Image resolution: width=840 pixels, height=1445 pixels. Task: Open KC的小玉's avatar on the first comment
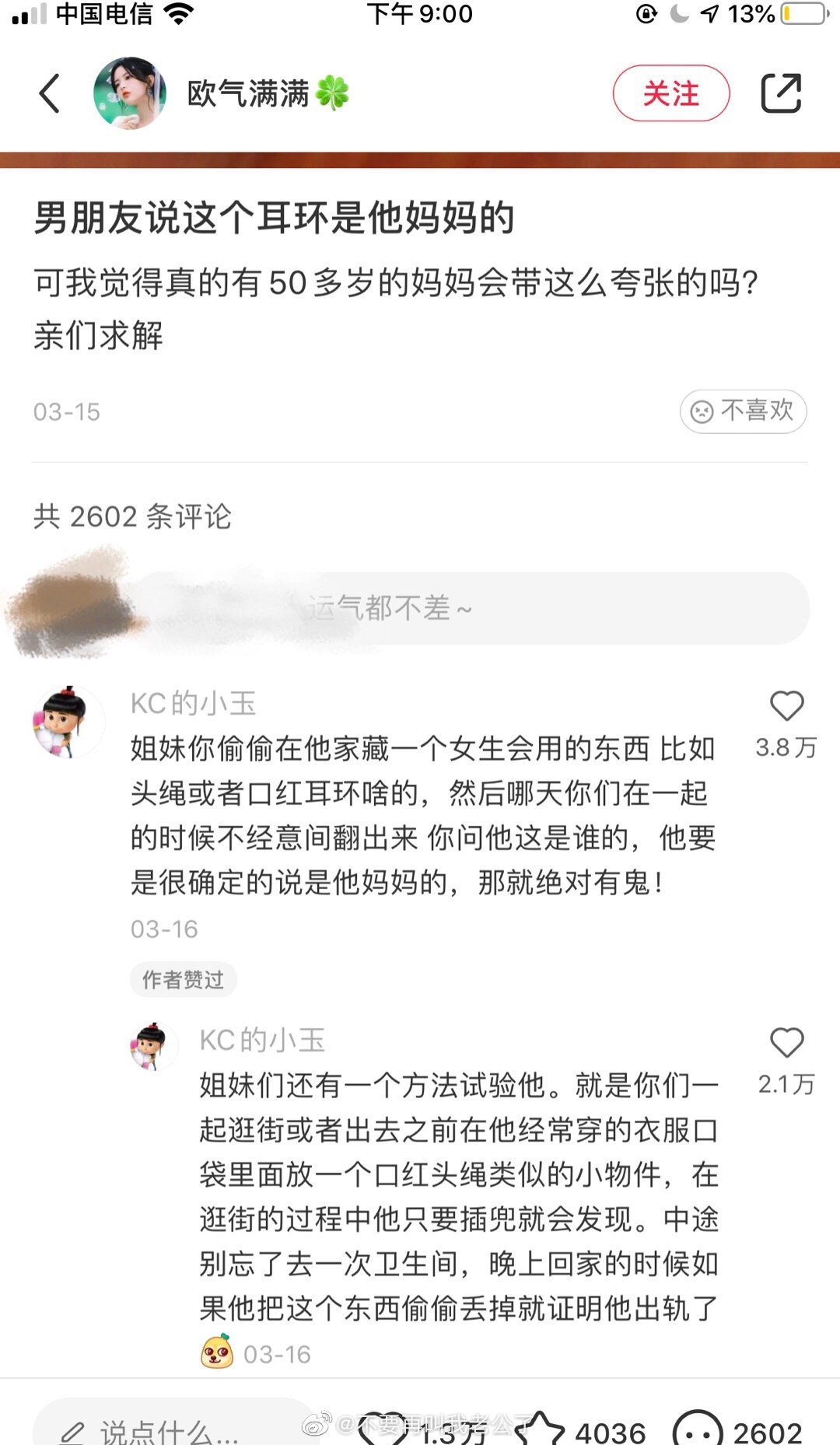click(x=68, y=722)
